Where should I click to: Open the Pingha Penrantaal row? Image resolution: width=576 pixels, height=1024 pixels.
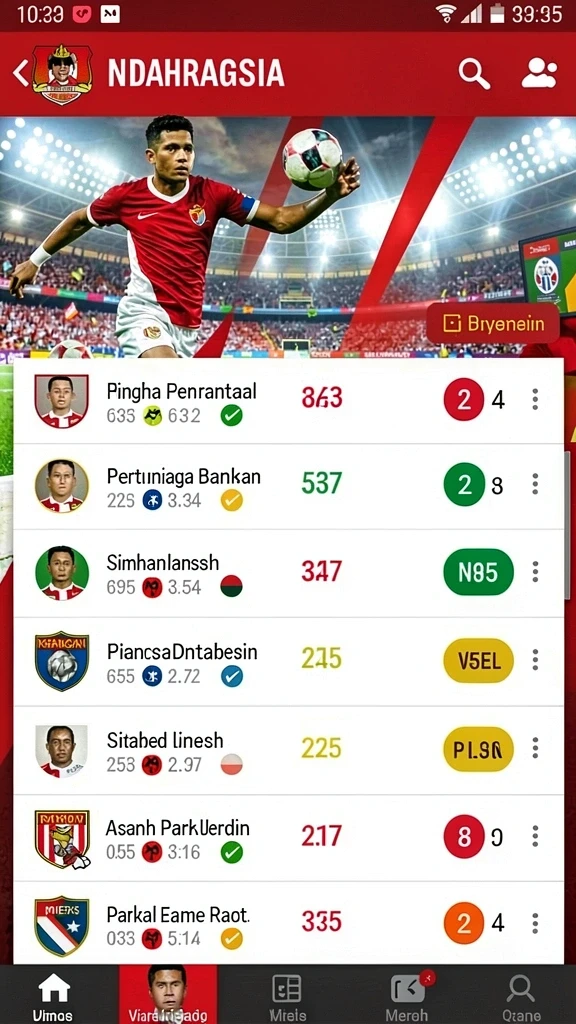(288, 401)
